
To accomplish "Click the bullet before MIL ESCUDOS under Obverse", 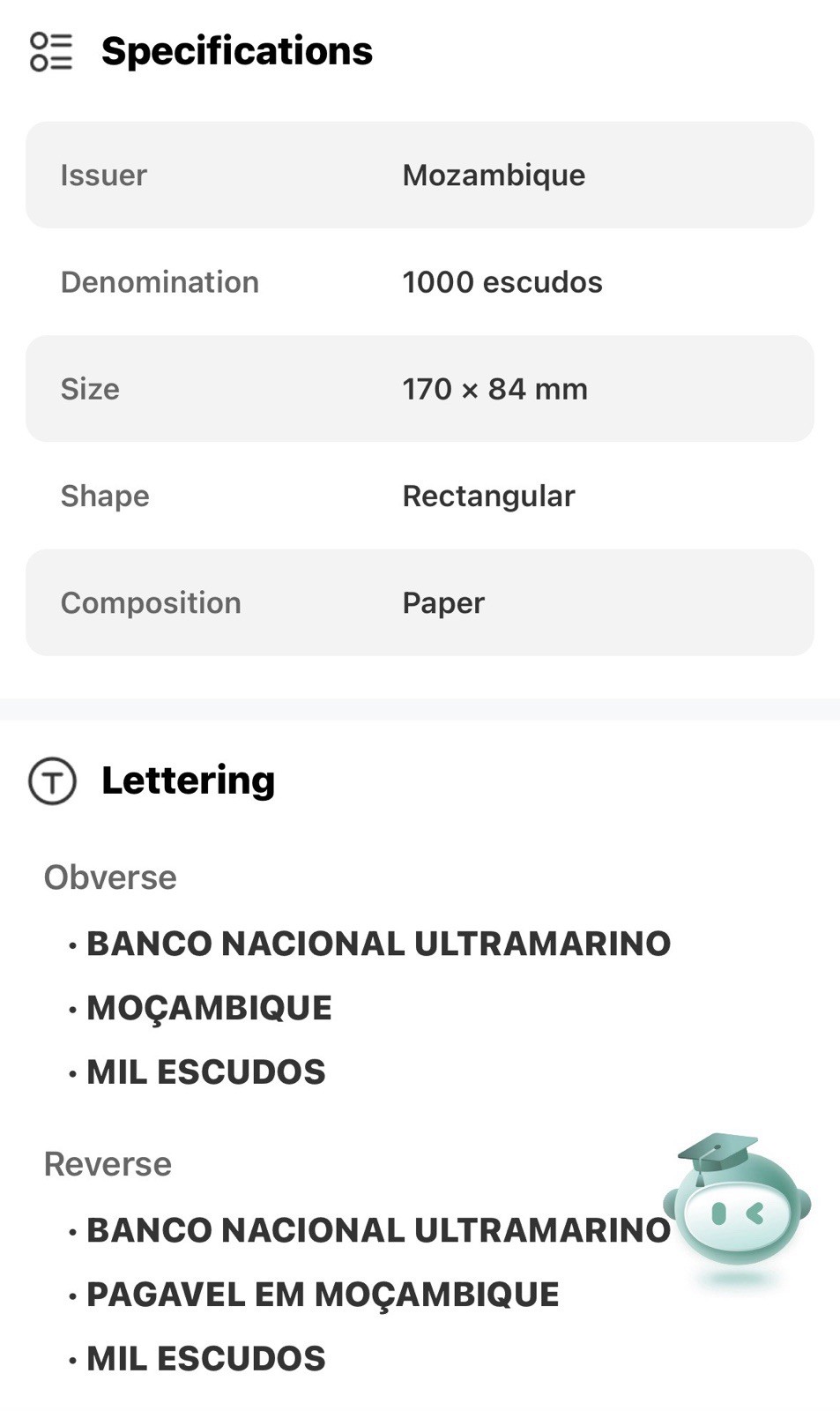I will pos(71,1072).
